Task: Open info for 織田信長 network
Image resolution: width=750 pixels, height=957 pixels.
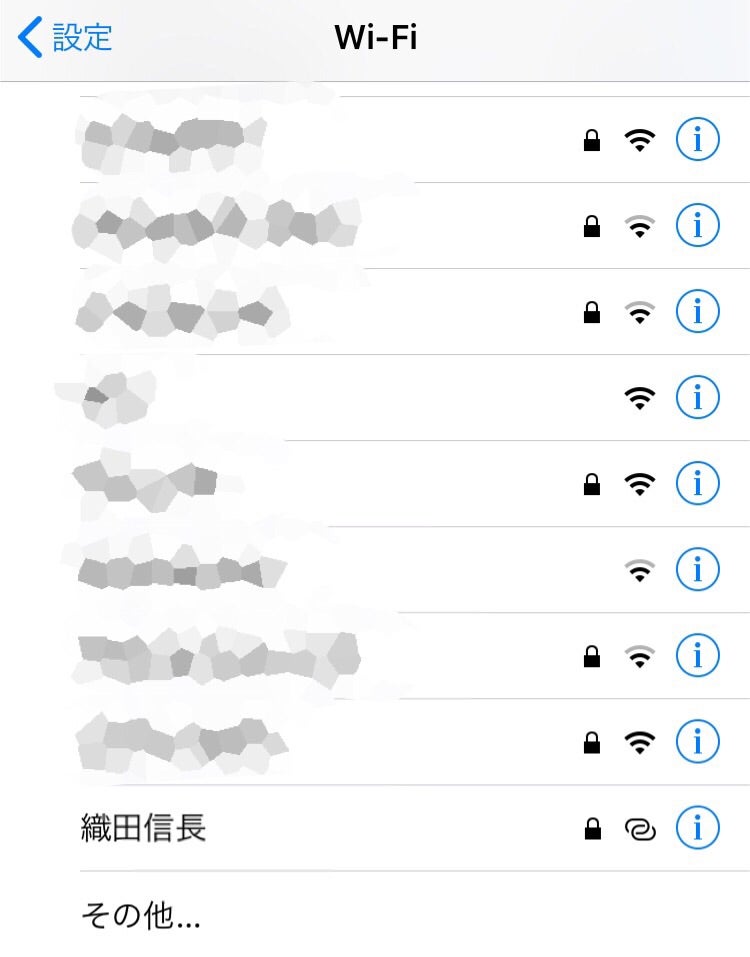Action: click(x=697, y=828)
